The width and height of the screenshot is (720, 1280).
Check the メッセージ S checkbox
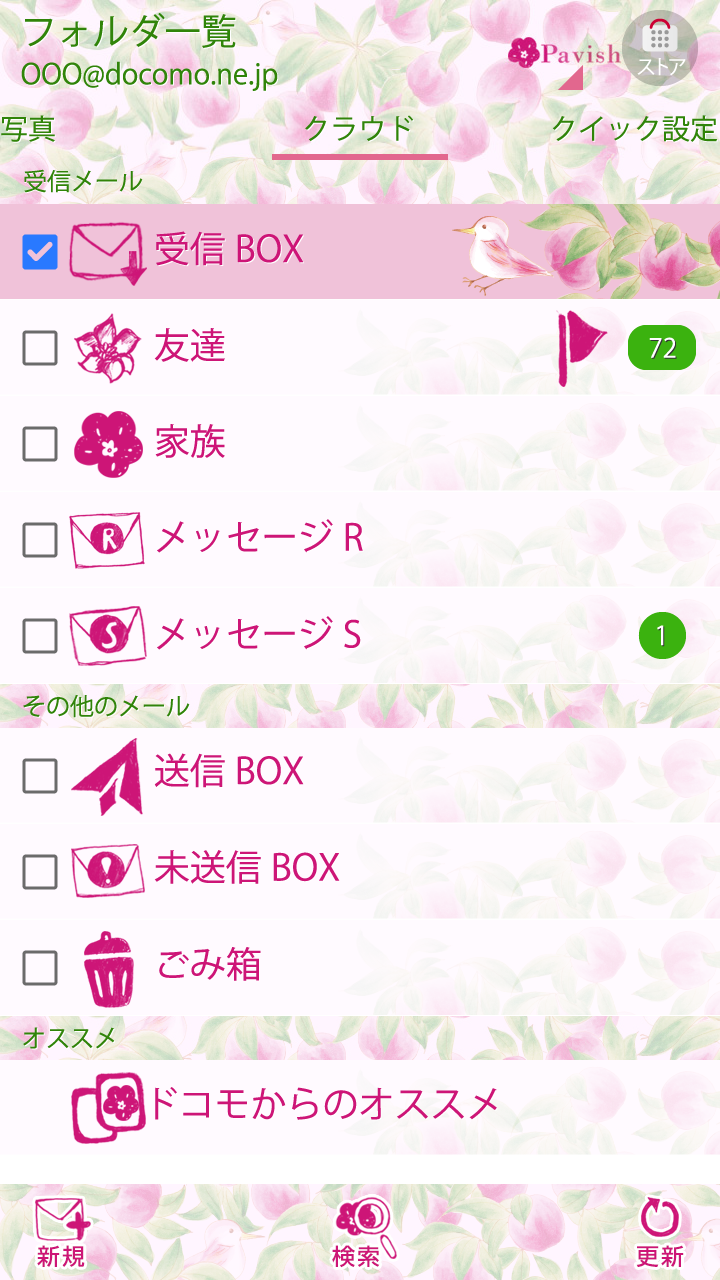pyautogui.click(x=40, y=636)
